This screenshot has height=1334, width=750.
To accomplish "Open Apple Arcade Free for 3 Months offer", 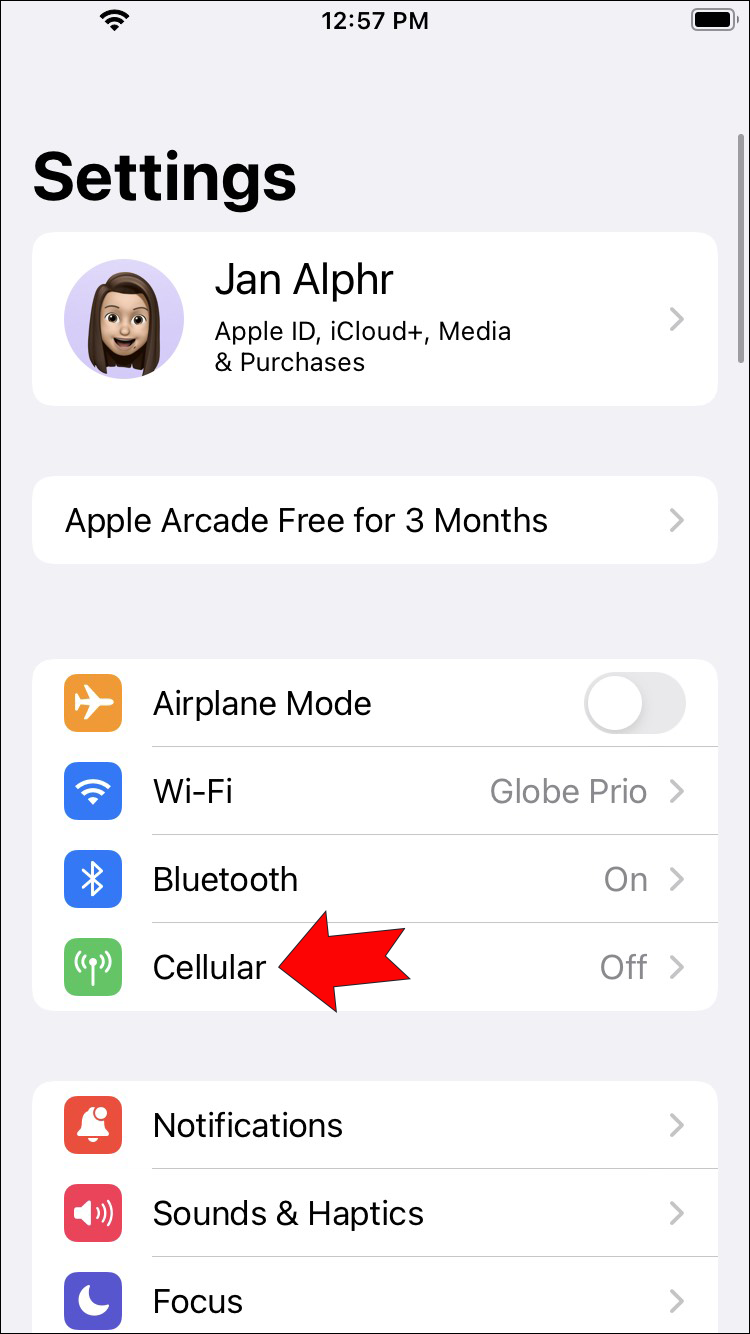I will (374, 520).
